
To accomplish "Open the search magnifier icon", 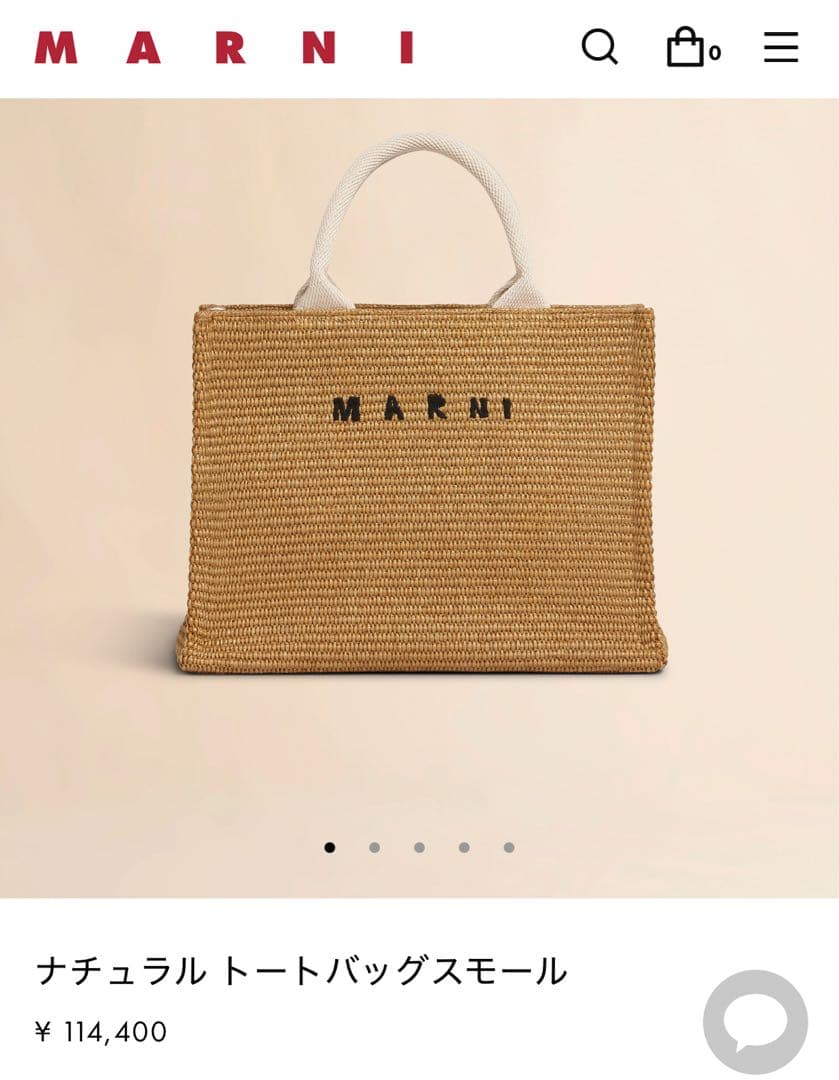I will pyautogui.click(x=599, y=47).
